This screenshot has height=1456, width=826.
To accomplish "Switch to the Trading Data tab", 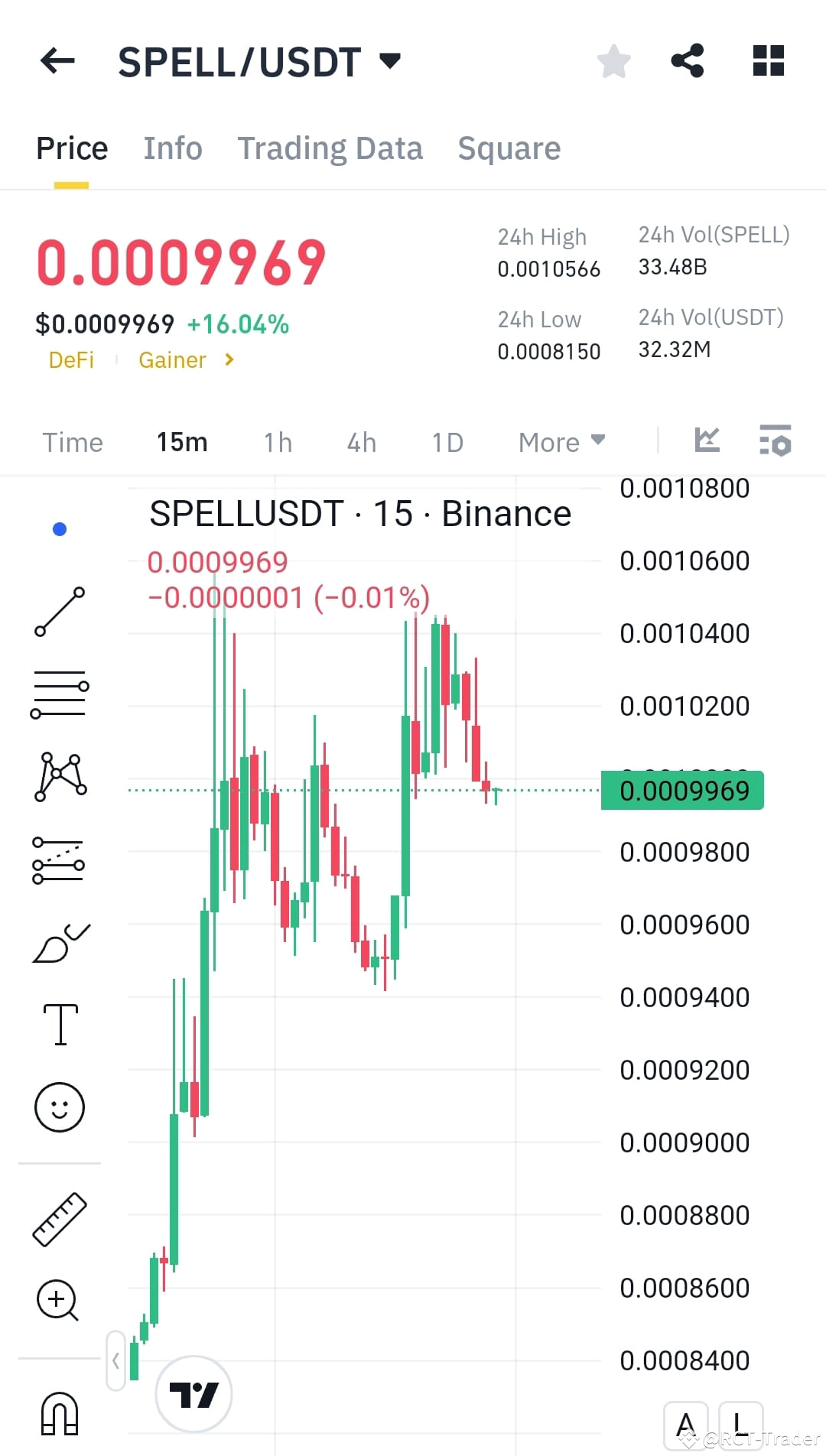I will coord(330,148).
